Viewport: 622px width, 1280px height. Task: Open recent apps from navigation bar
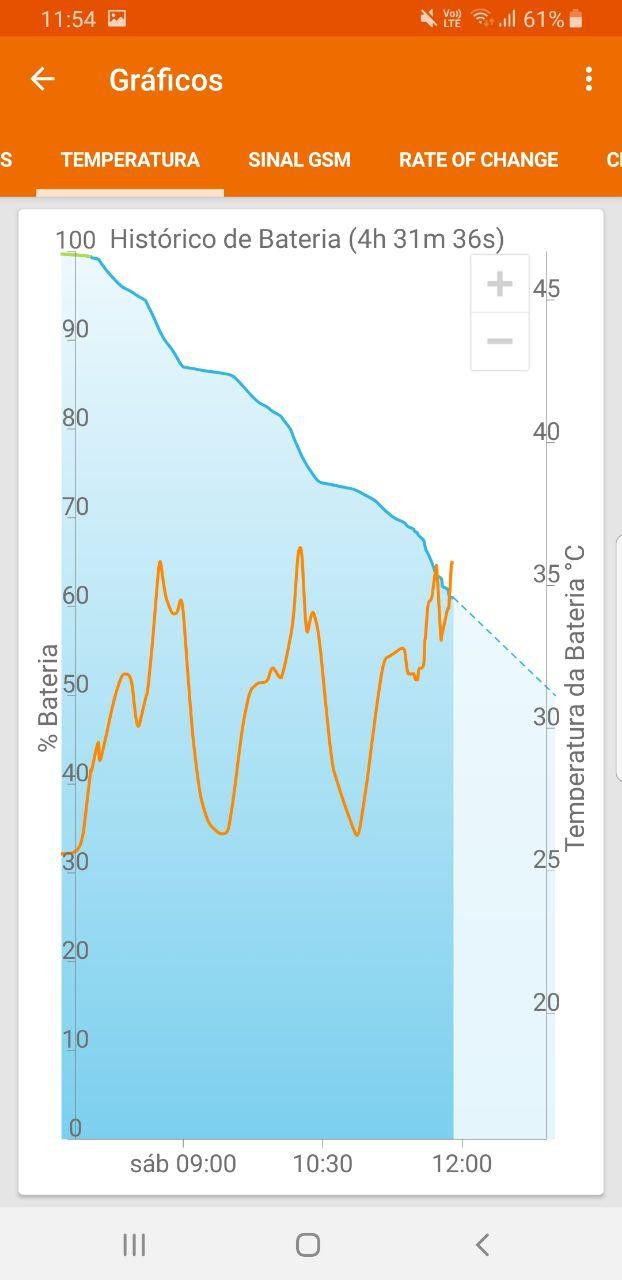click(x=134, y=1244)
